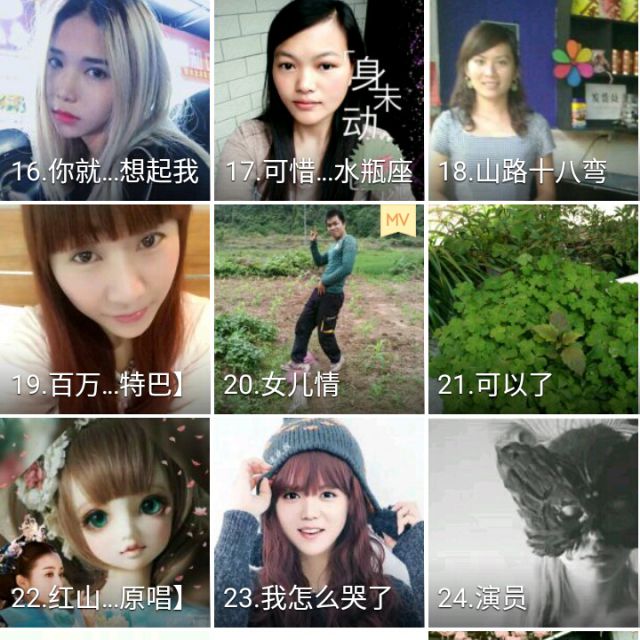Open item 16 你就...想起我

point(105,100)
